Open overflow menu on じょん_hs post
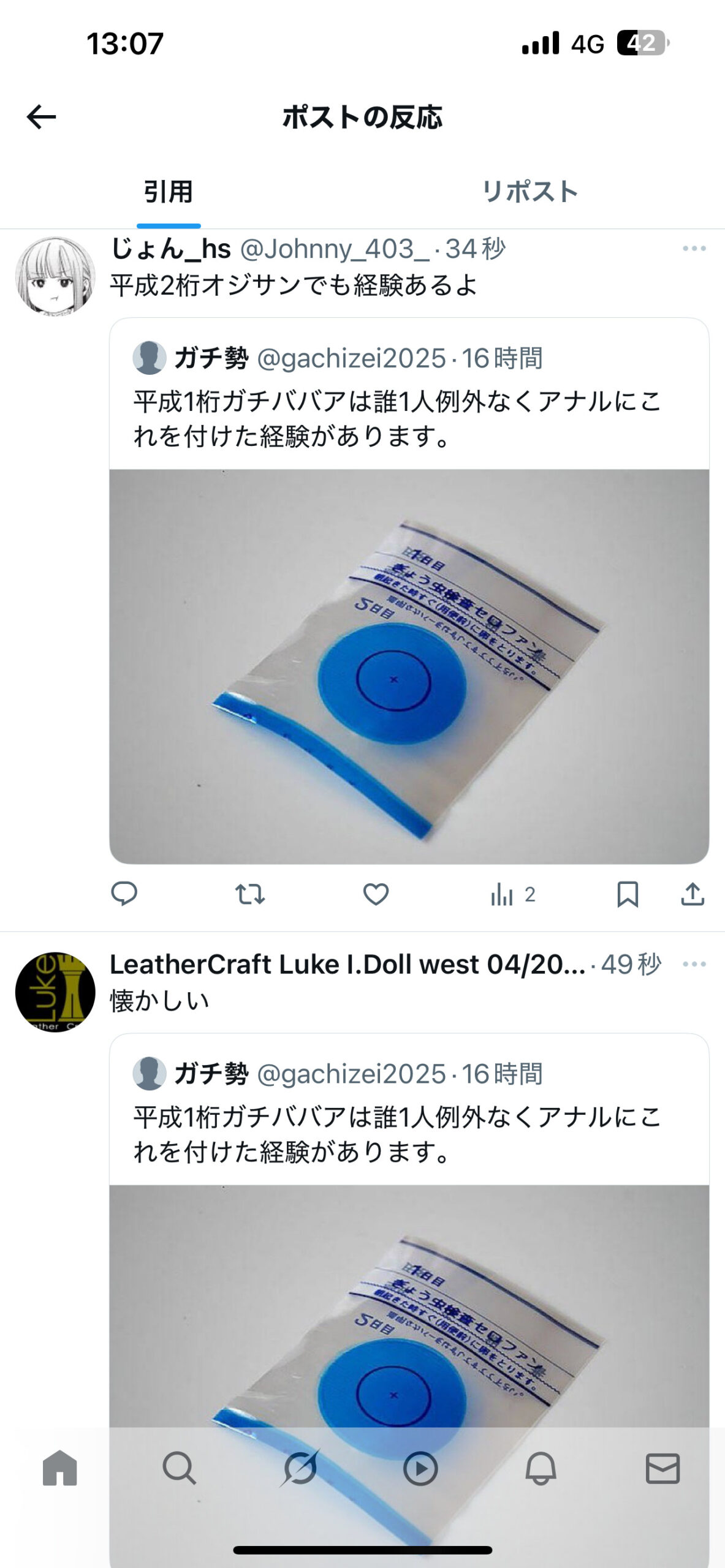The height and width of the screenshot is (1568, 725). pyautogui.click(x=694, y=249)
